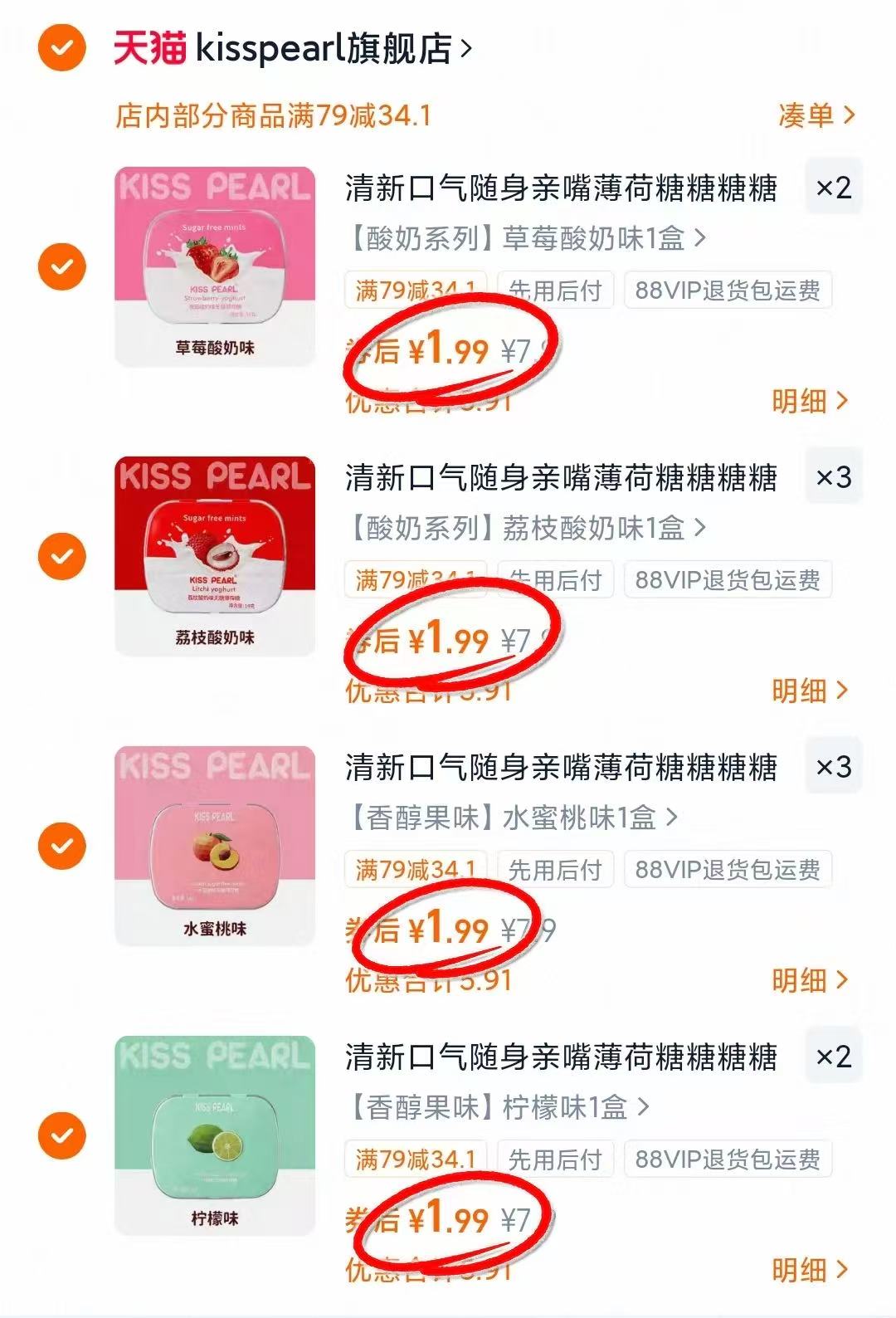Click the 先用后付 tag on the strawberry item
Viewport: 896px width, 1318px height.
coord(554,290)
